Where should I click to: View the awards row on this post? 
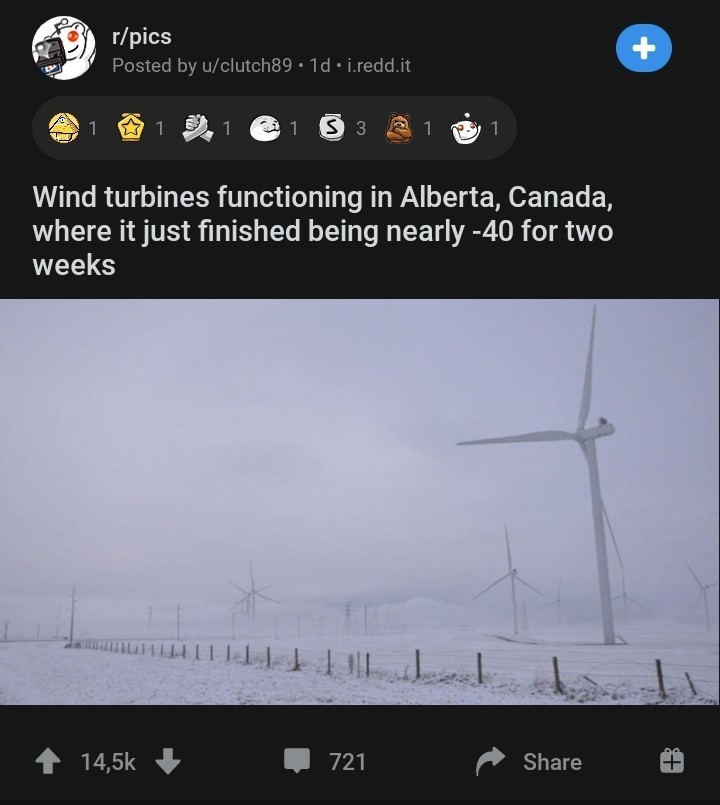[x=273, y=128]
